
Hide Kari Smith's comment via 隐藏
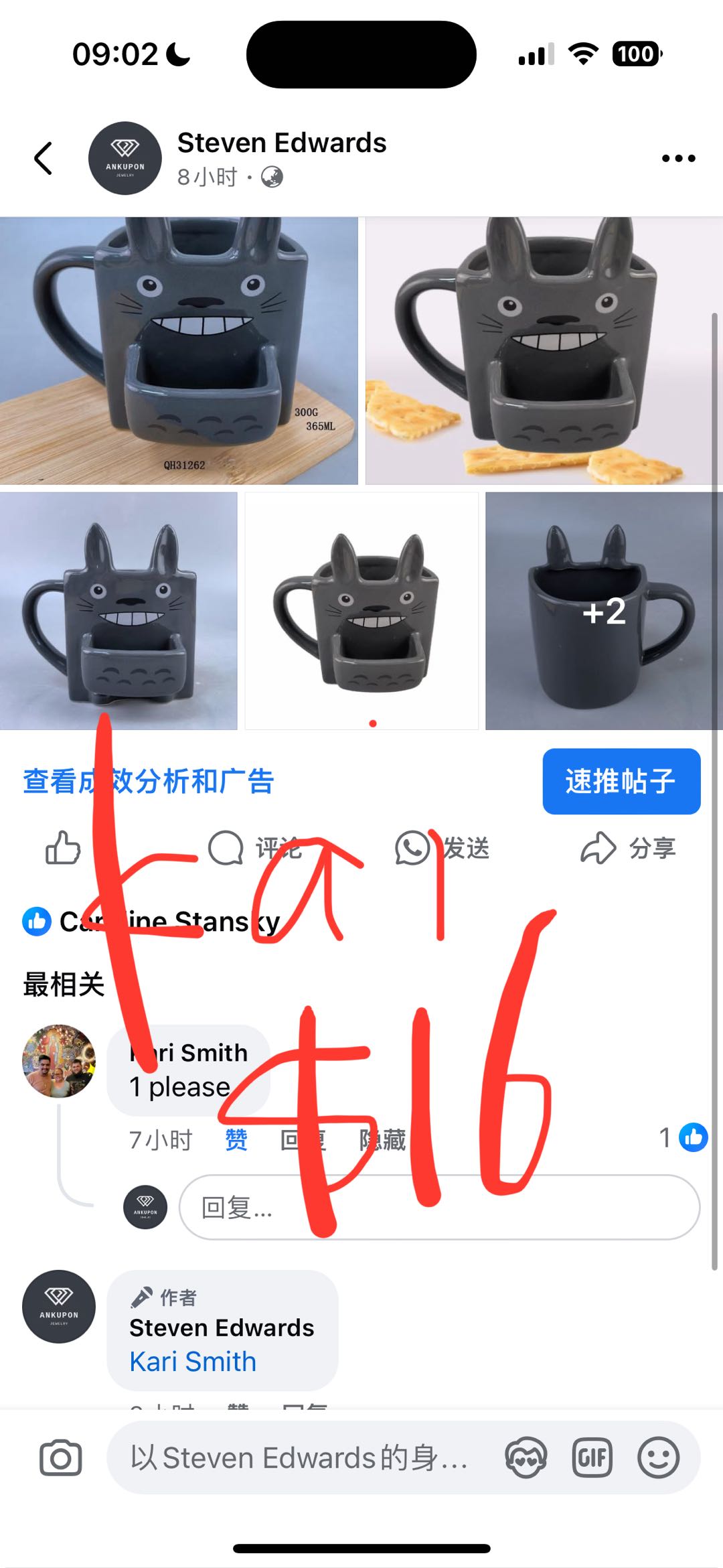point(383,1139)
